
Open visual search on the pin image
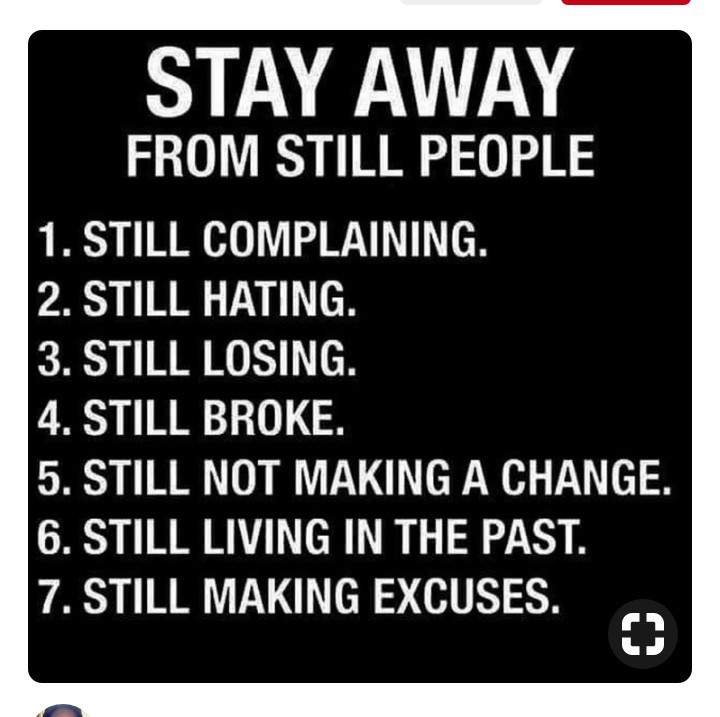642,634
